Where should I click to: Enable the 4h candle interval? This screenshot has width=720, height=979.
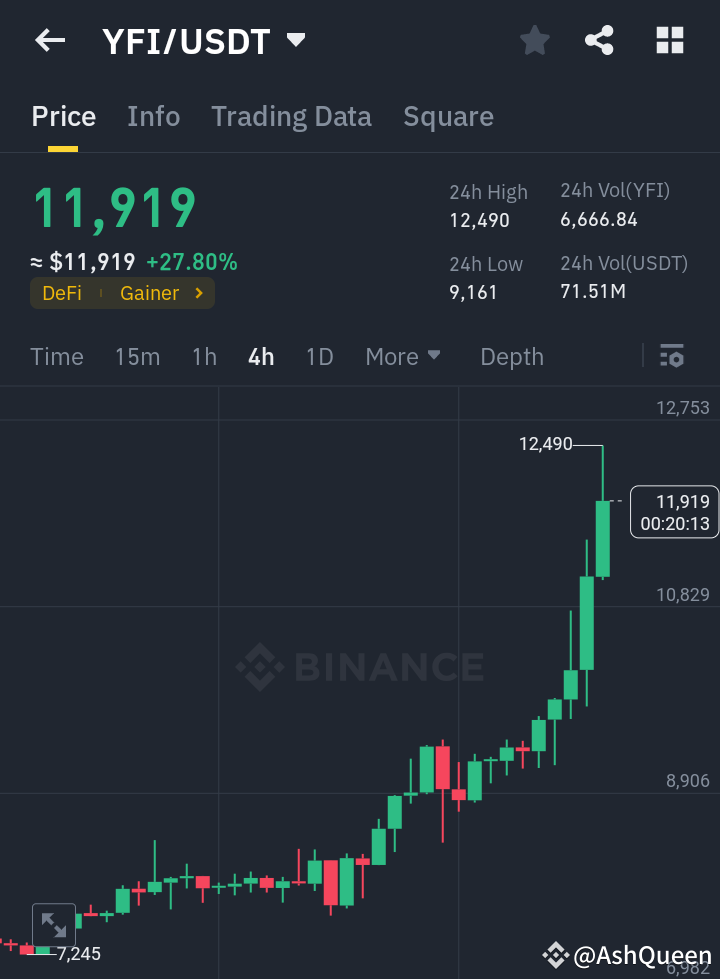tap(260, 356)
